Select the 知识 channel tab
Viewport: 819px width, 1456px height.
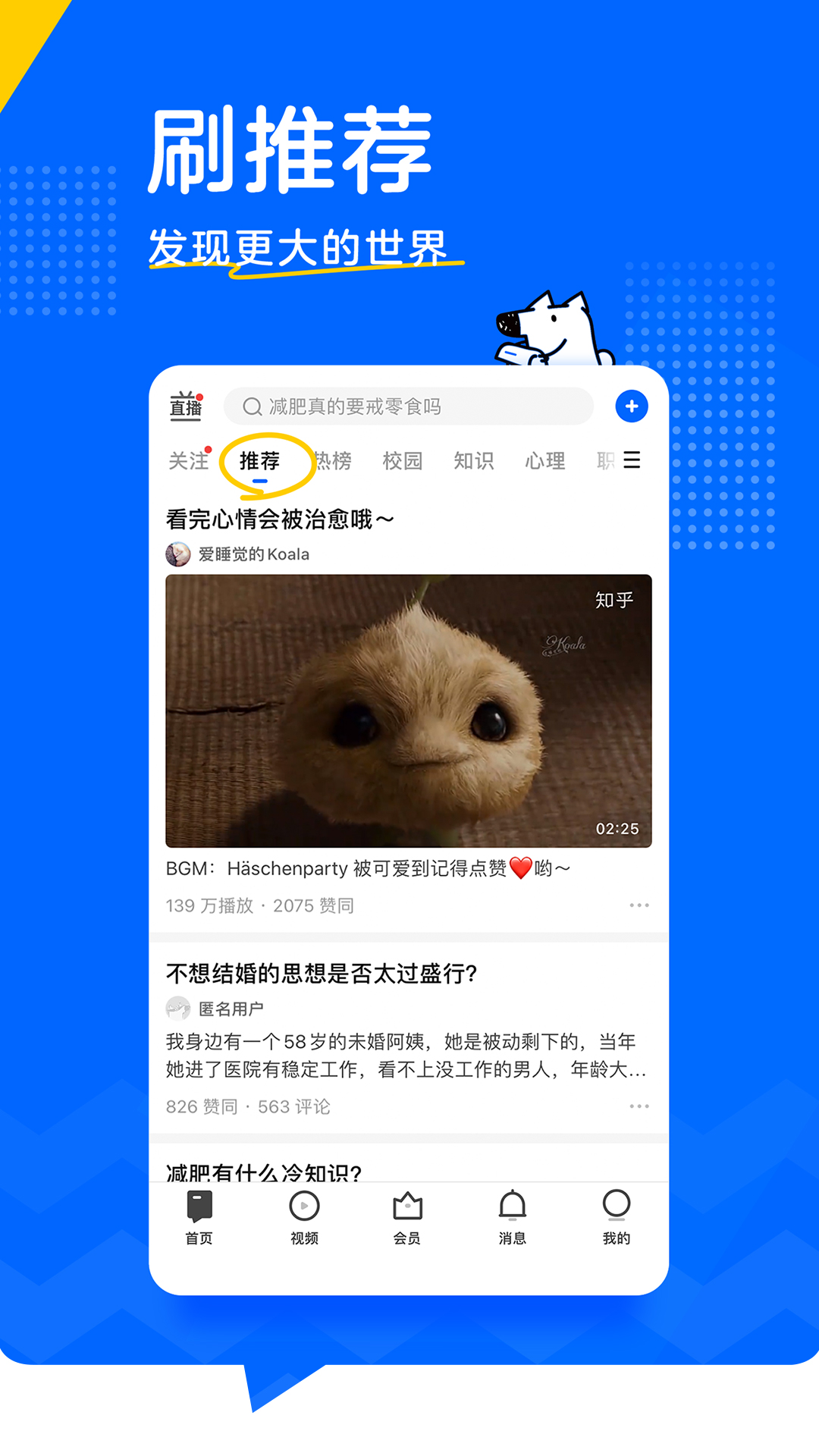click(x=475, y=460)
